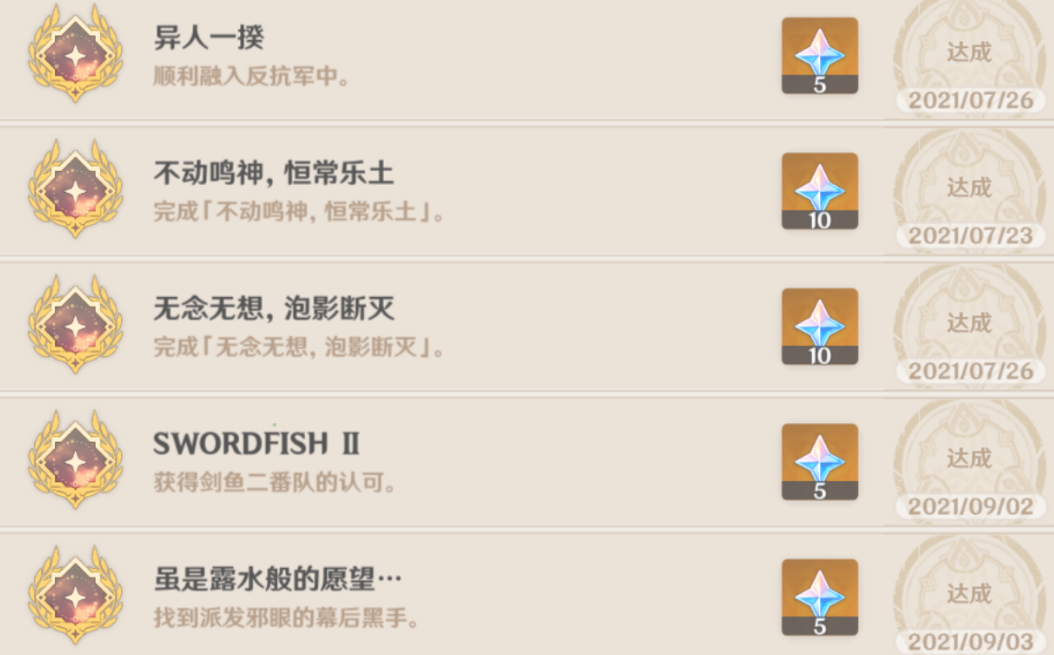The height and width of the screenshot is (655, 1054).
Task: View the primogem reward for 无念无想, 泡影断灭
Action: tap(819, 326)
